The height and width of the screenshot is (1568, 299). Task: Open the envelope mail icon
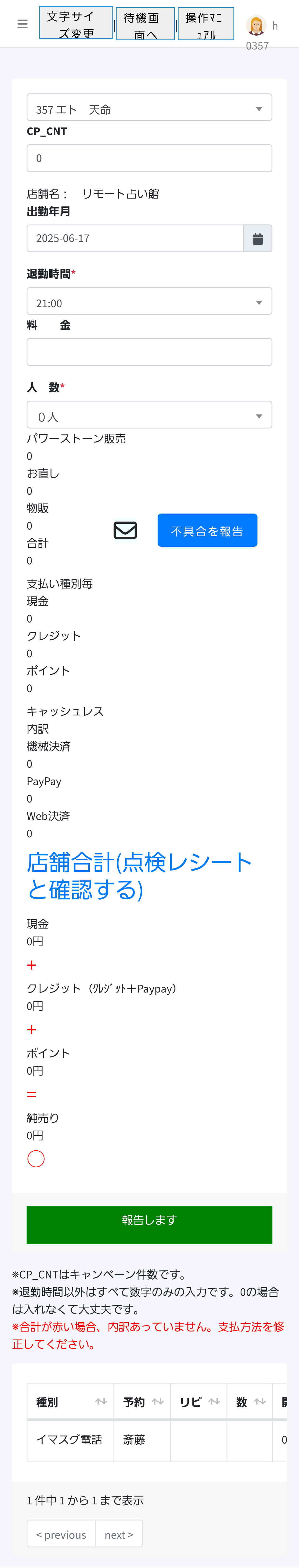click(125, 530)
